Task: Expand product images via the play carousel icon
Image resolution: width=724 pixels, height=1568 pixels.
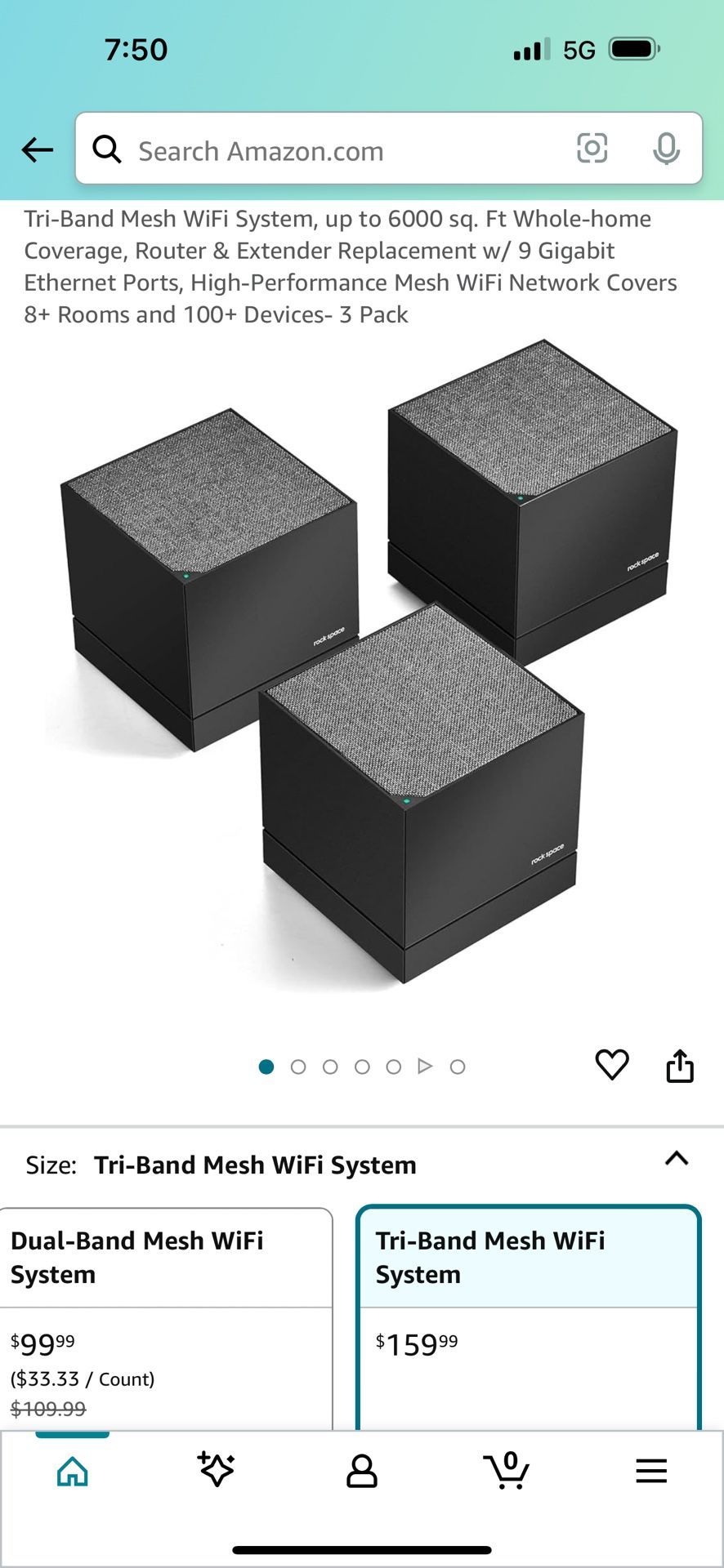Action: (x=425, y=1067)
